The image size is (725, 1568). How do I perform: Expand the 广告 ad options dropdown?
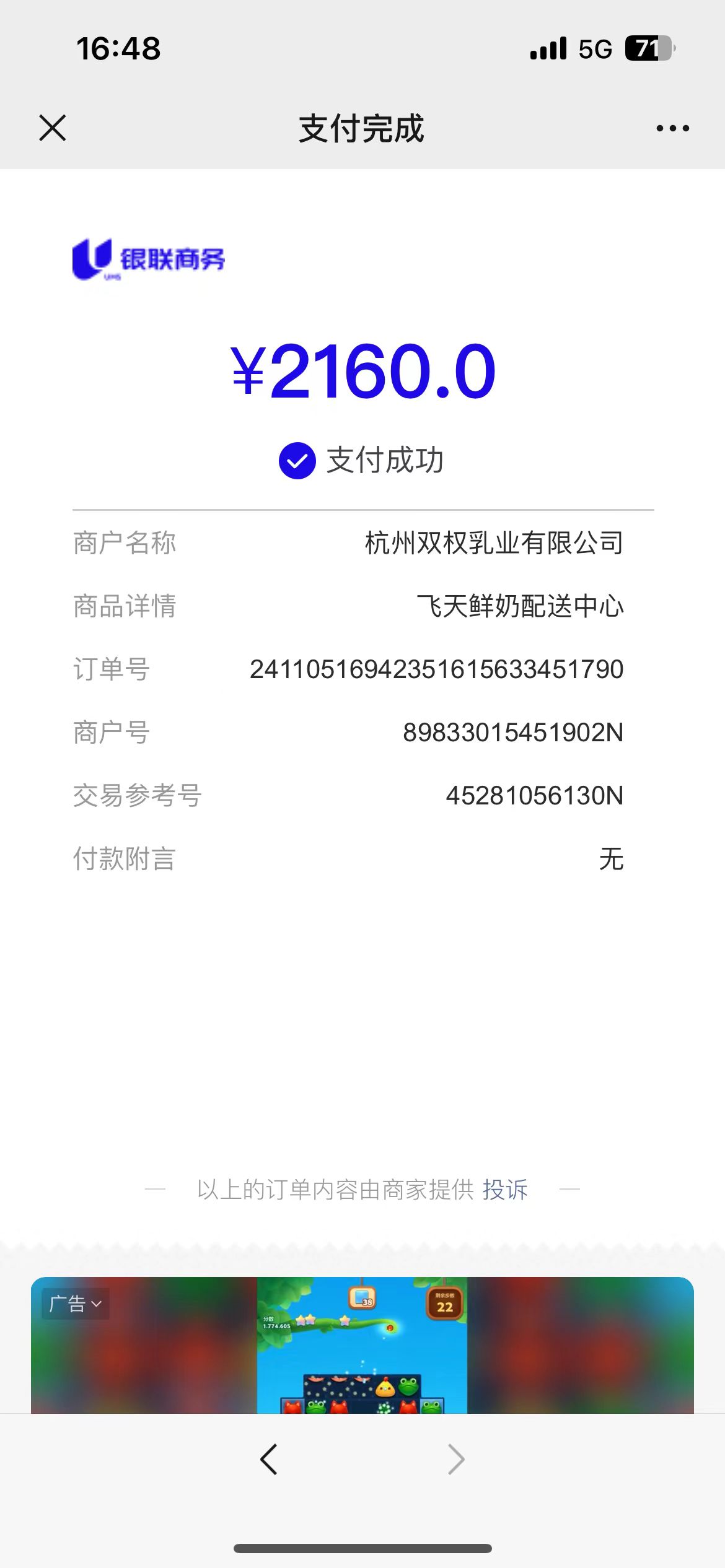point(76,1304)
